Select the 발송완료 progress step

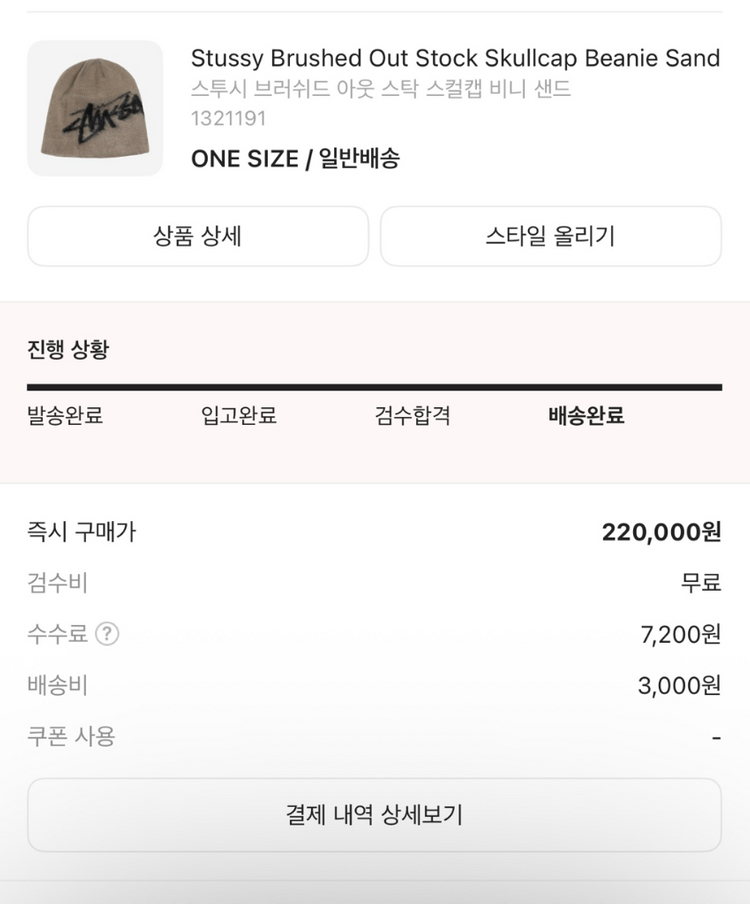(x=62, y=416)
